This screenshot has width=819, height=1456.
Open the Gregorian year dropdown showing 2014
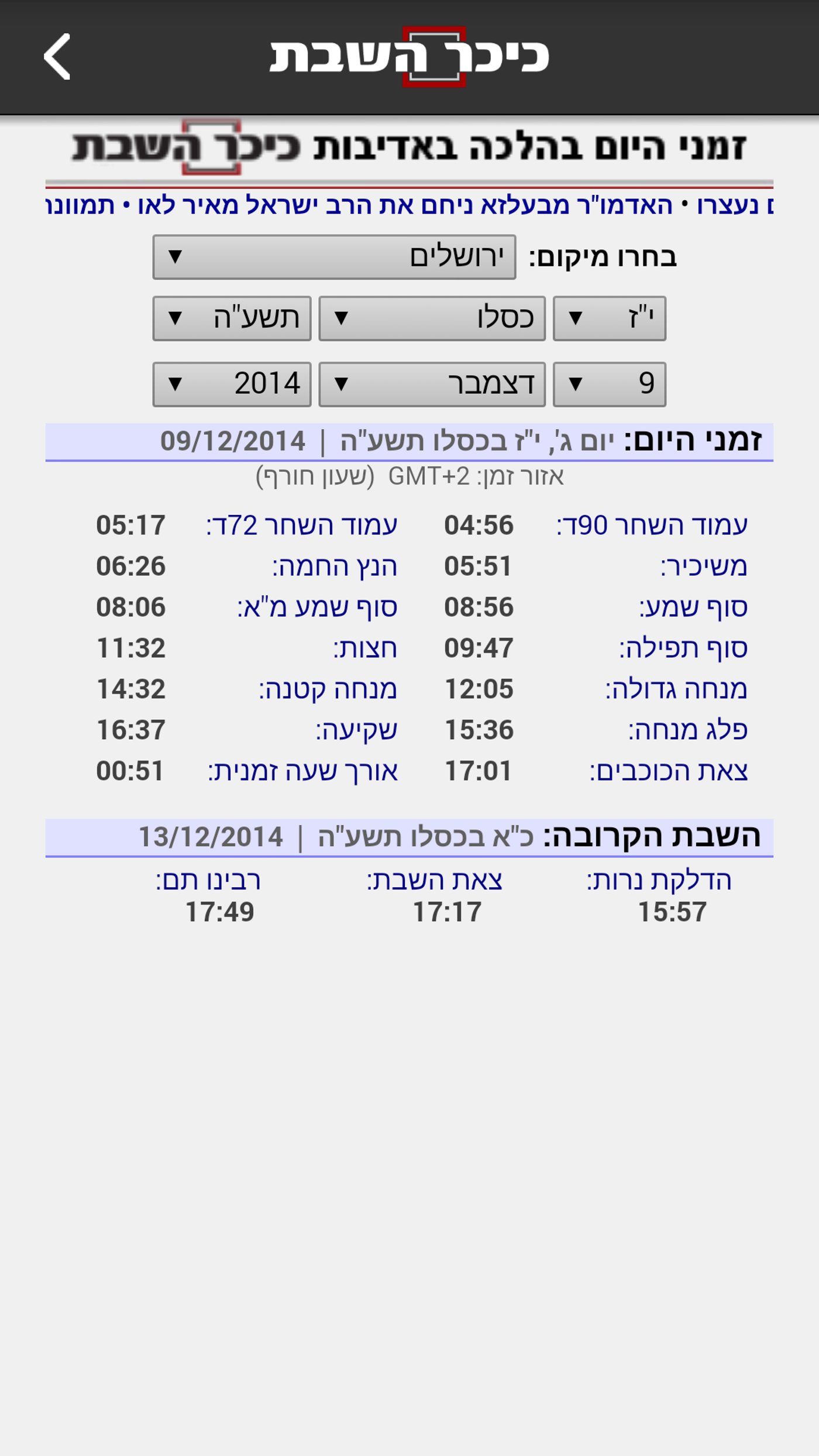pyautogui.click(x=232, y=384)
